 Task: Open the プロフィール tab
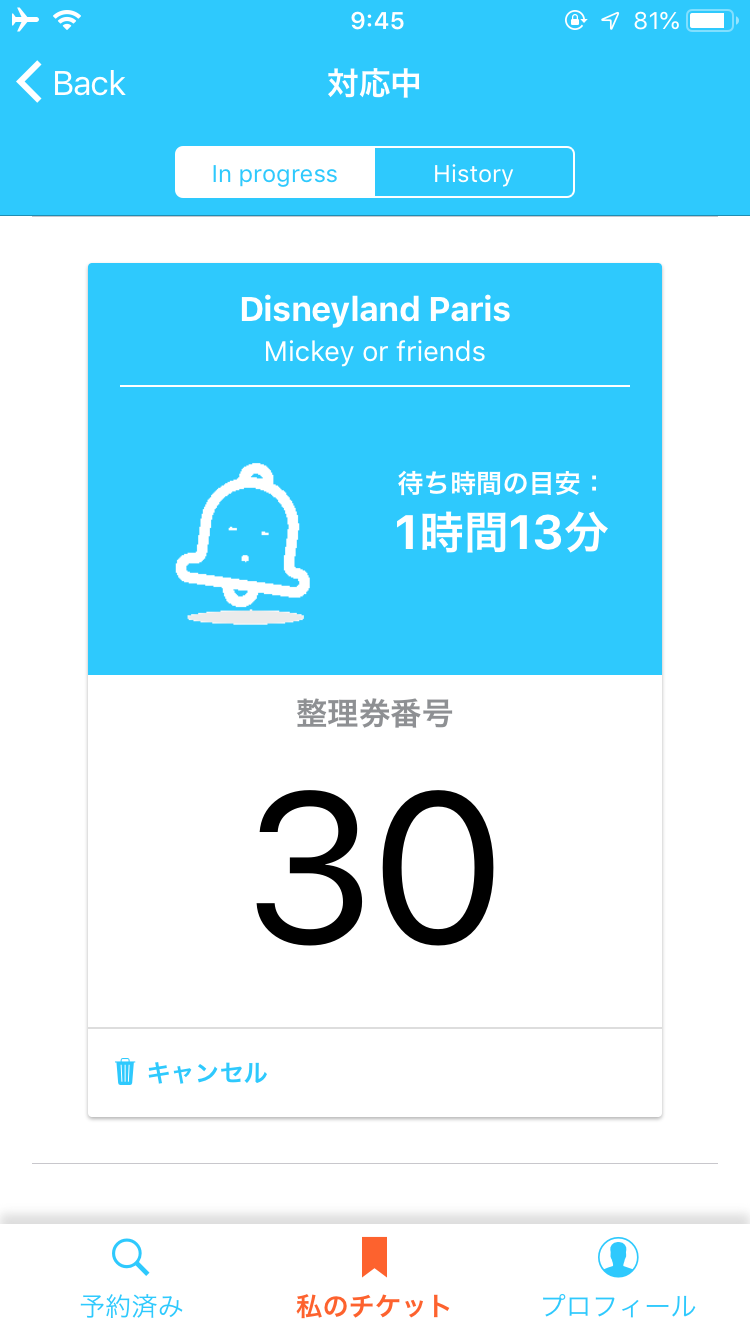click(618, 1279)
